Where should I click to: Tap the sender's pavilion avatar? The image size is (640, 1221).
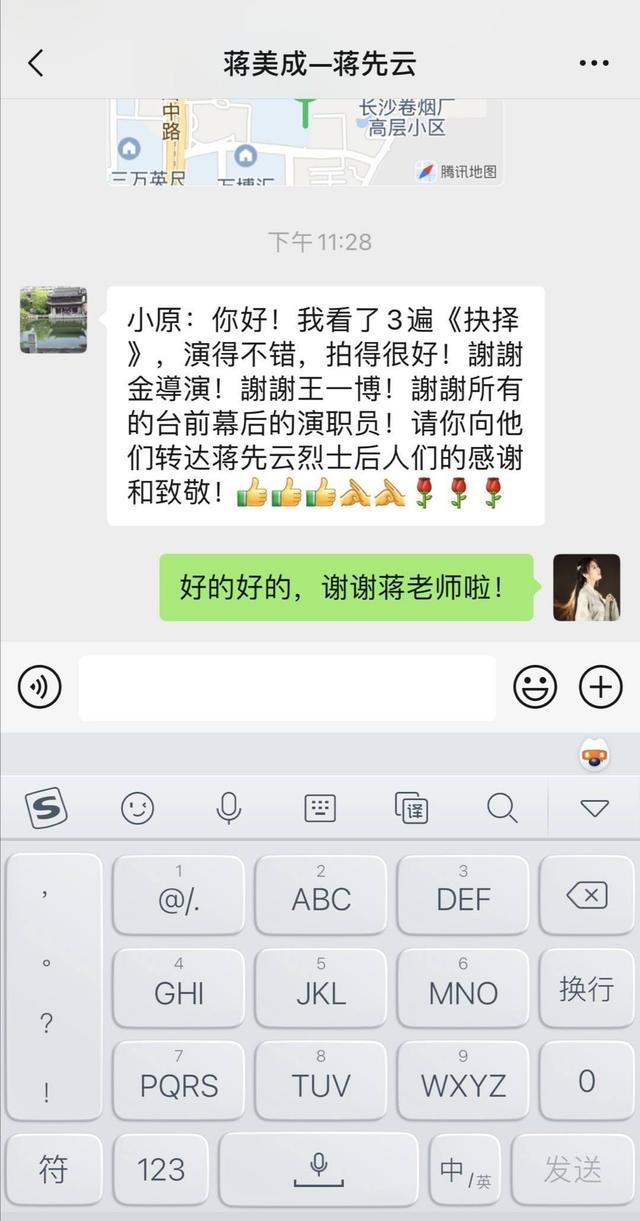click(53, 320)
